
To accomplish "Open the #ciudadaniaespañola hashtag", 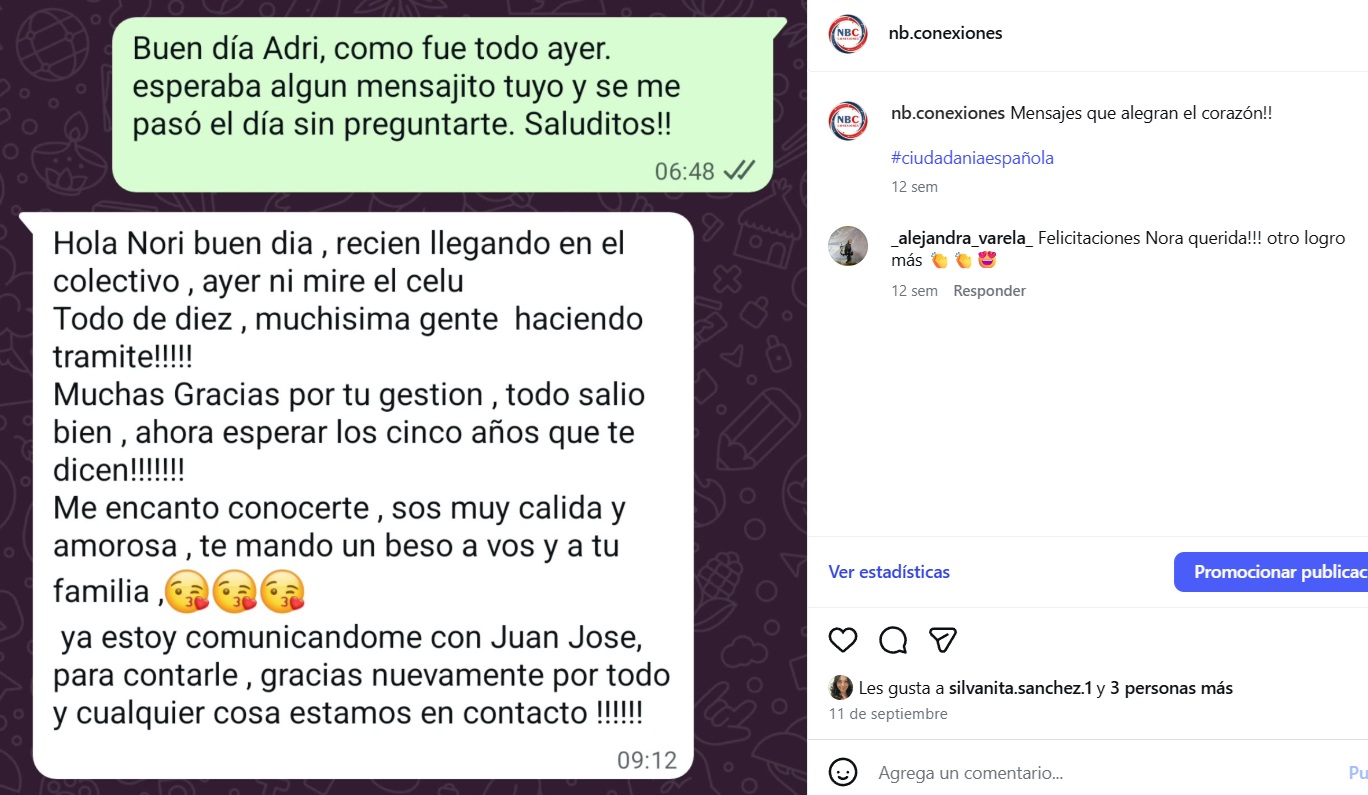I will coord(972,158).
